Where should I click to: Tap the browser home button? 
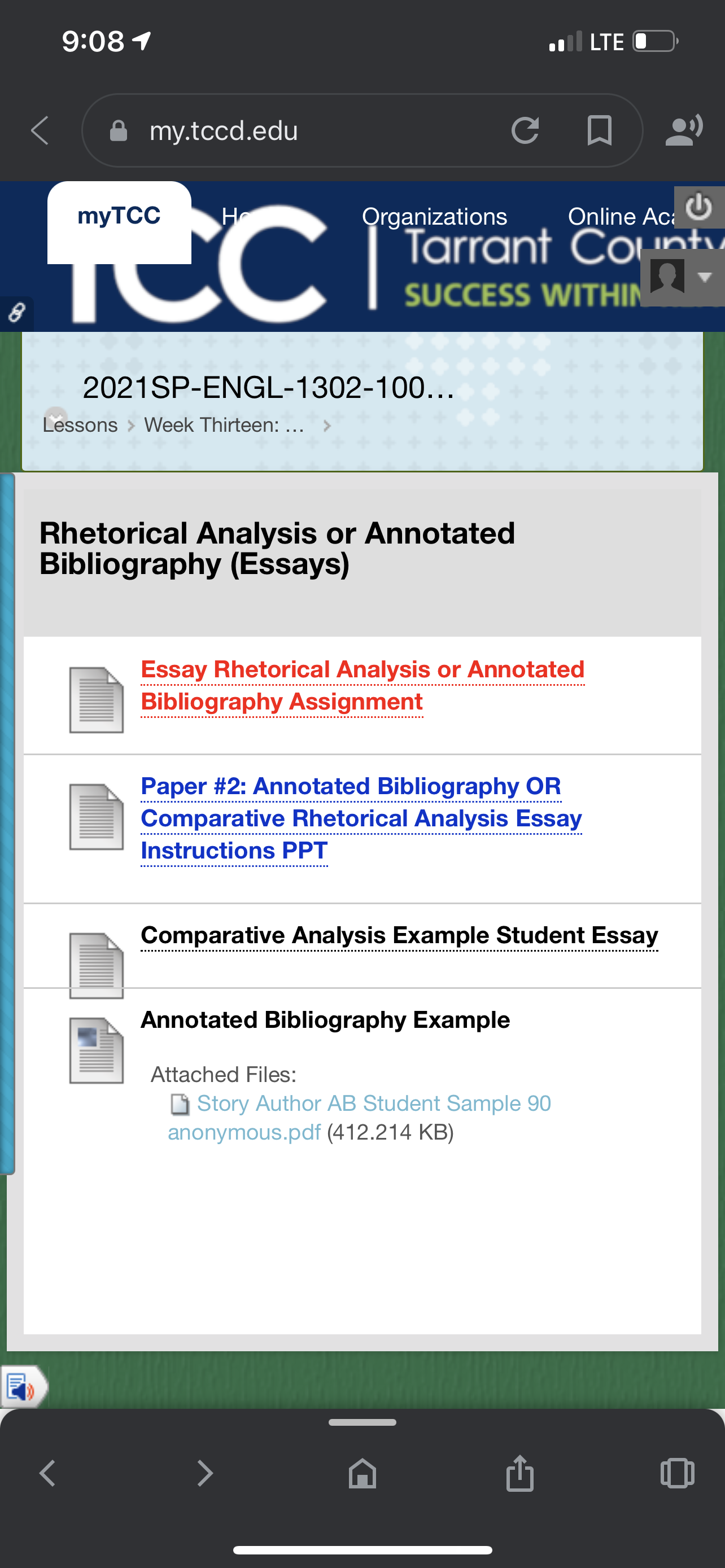[362, 1474]
